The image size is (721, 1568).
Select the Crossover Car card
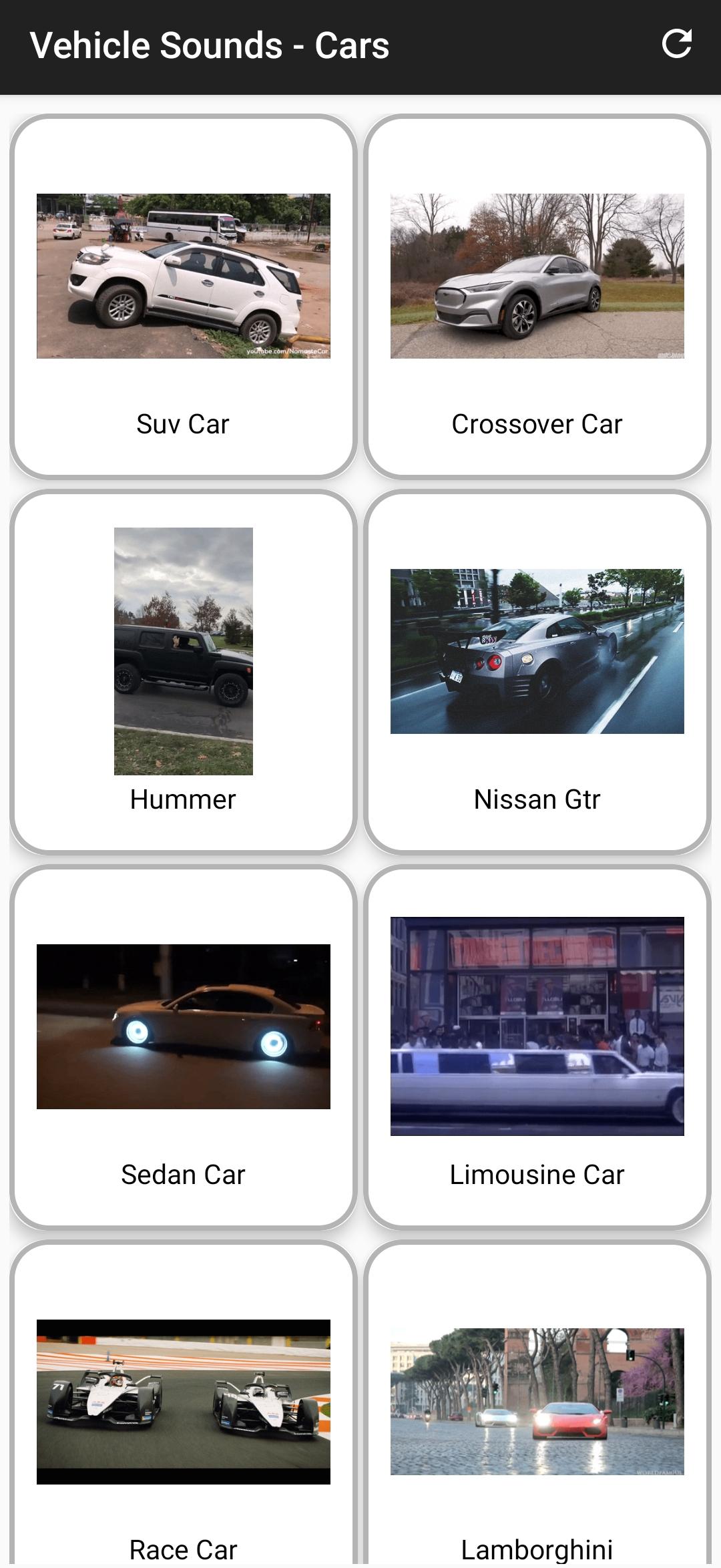537,297
